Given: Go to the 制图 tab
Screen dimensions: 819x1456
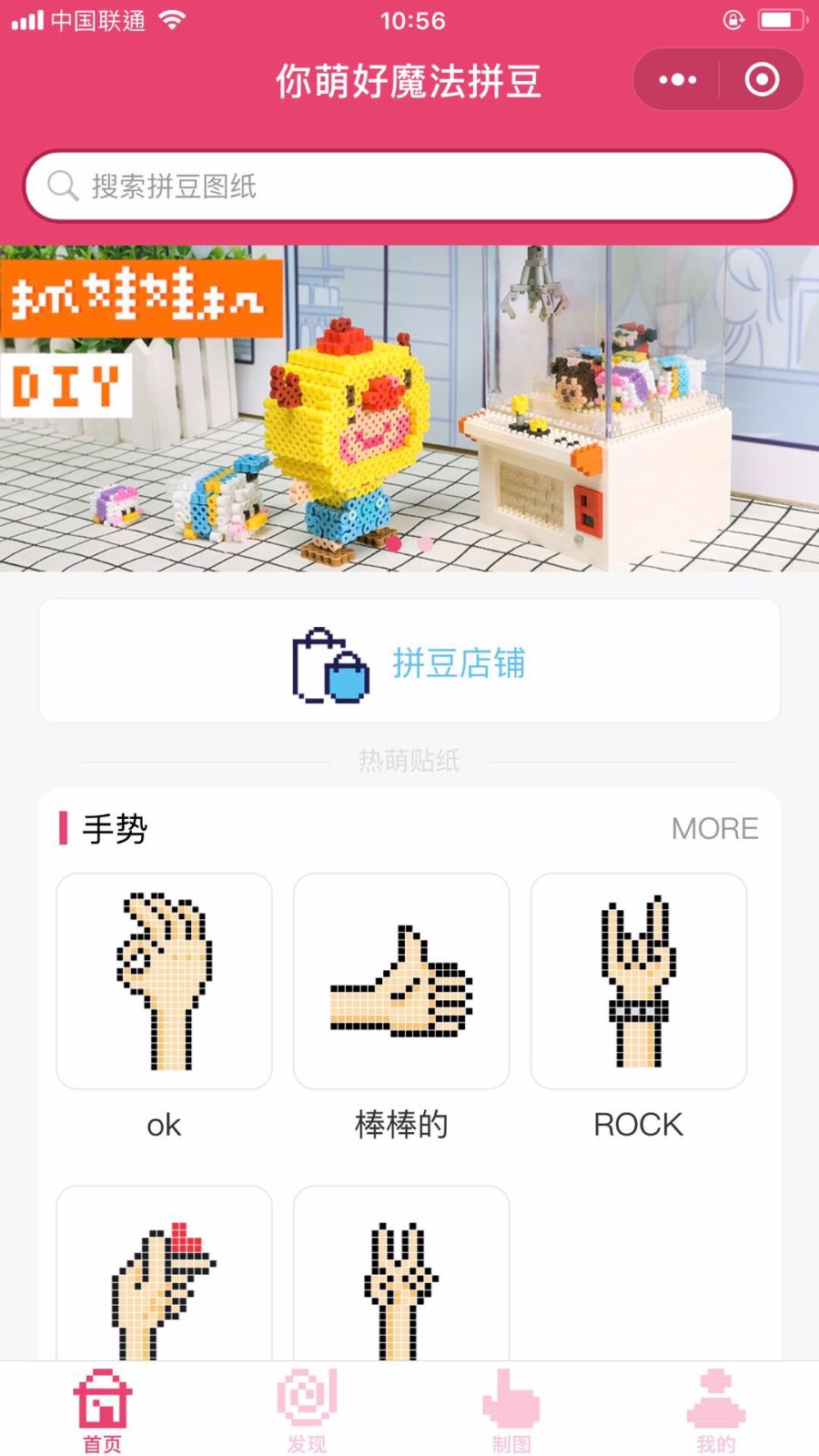Looking at the screenshot, I should (511, 1410).
